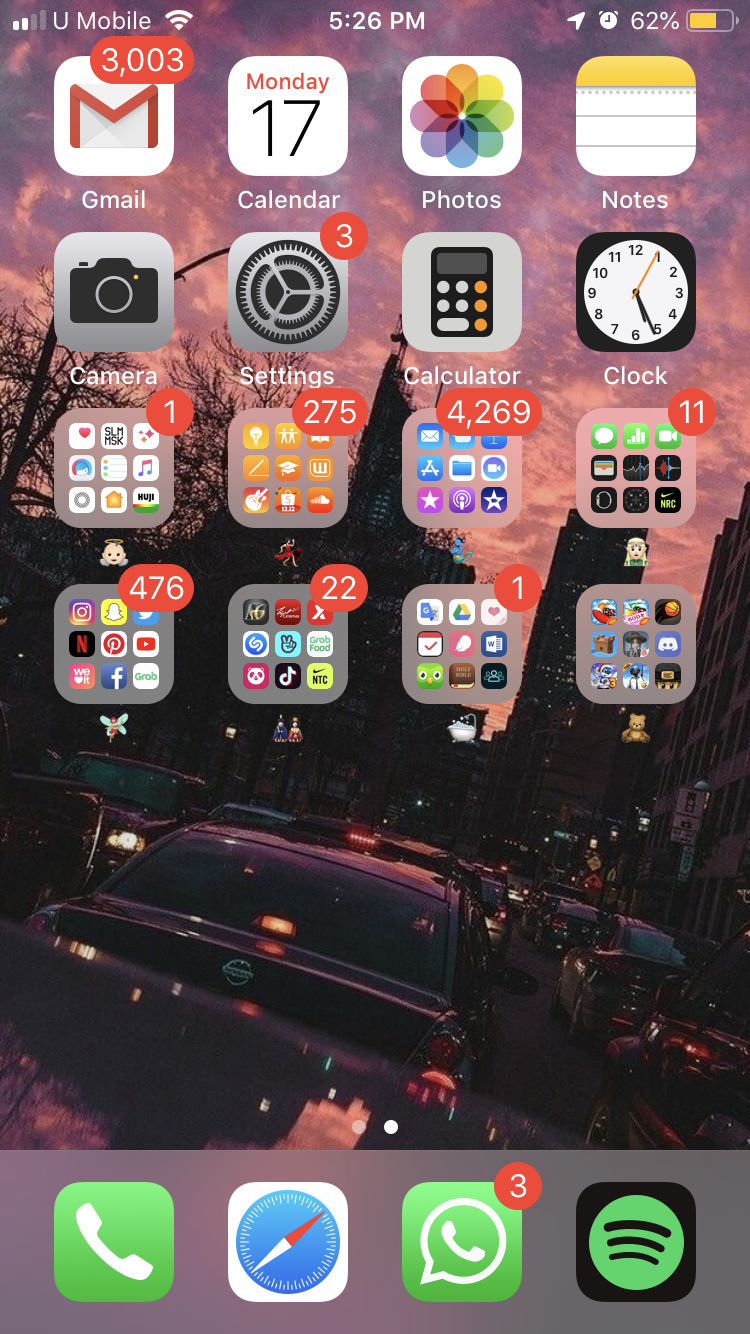Image resolution: width=750 pixels, height=1334 pixels.
Task: Open the Clock app
Action: tap(636, 292)
